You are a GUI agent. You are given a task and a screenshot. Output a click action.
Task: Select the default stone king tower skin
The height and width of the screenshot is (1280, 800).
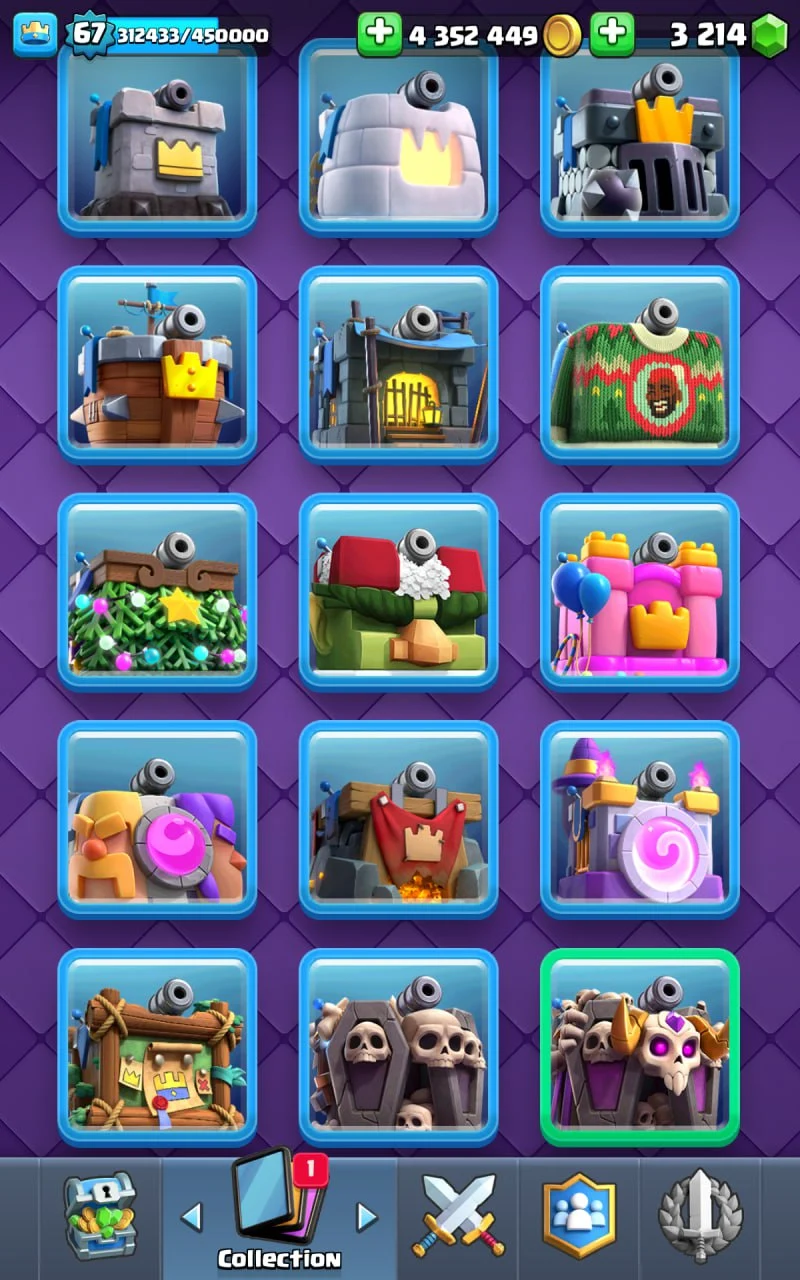(x=157, y=140)
